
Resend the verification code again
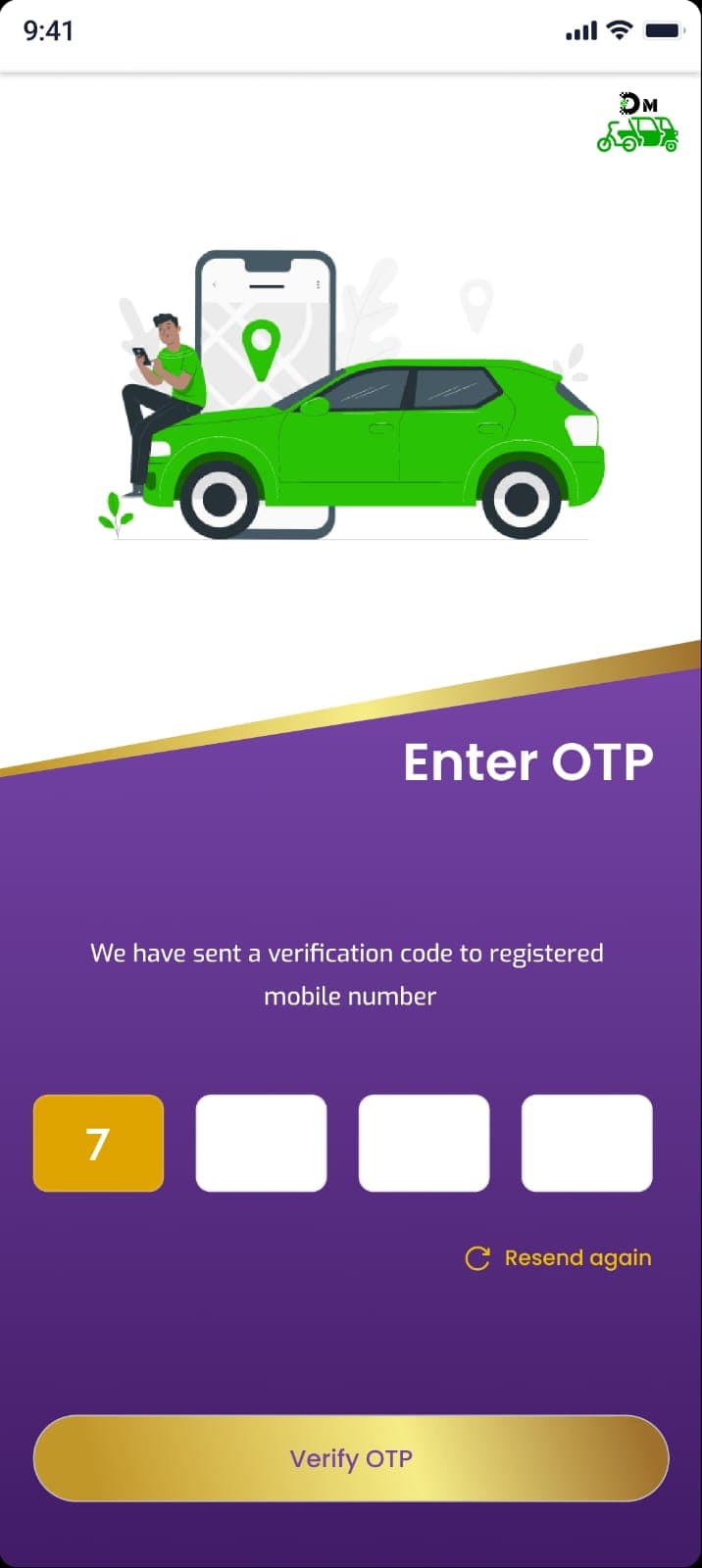point(559,1258)
